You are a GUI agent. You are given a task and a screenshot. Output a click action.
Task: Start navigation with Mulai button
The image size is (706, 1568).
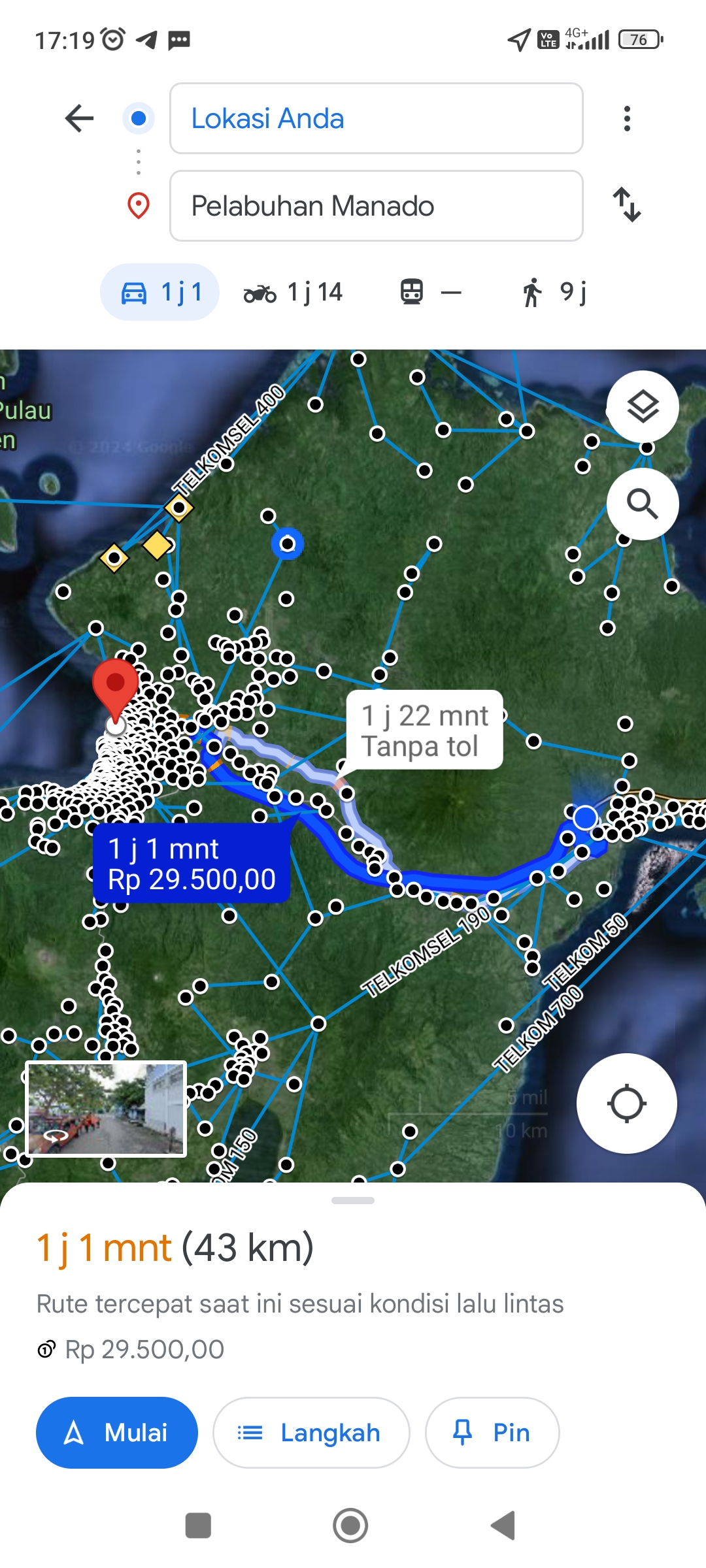coord(117,1433)
